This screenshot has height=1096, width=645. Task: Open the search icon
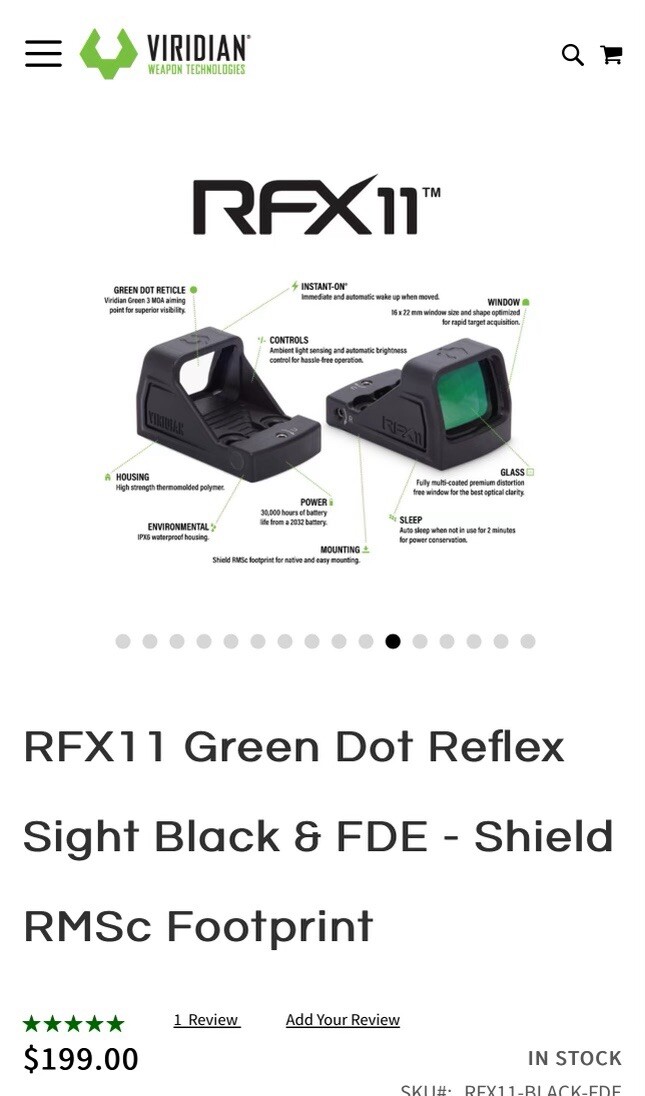click(572, 55)
